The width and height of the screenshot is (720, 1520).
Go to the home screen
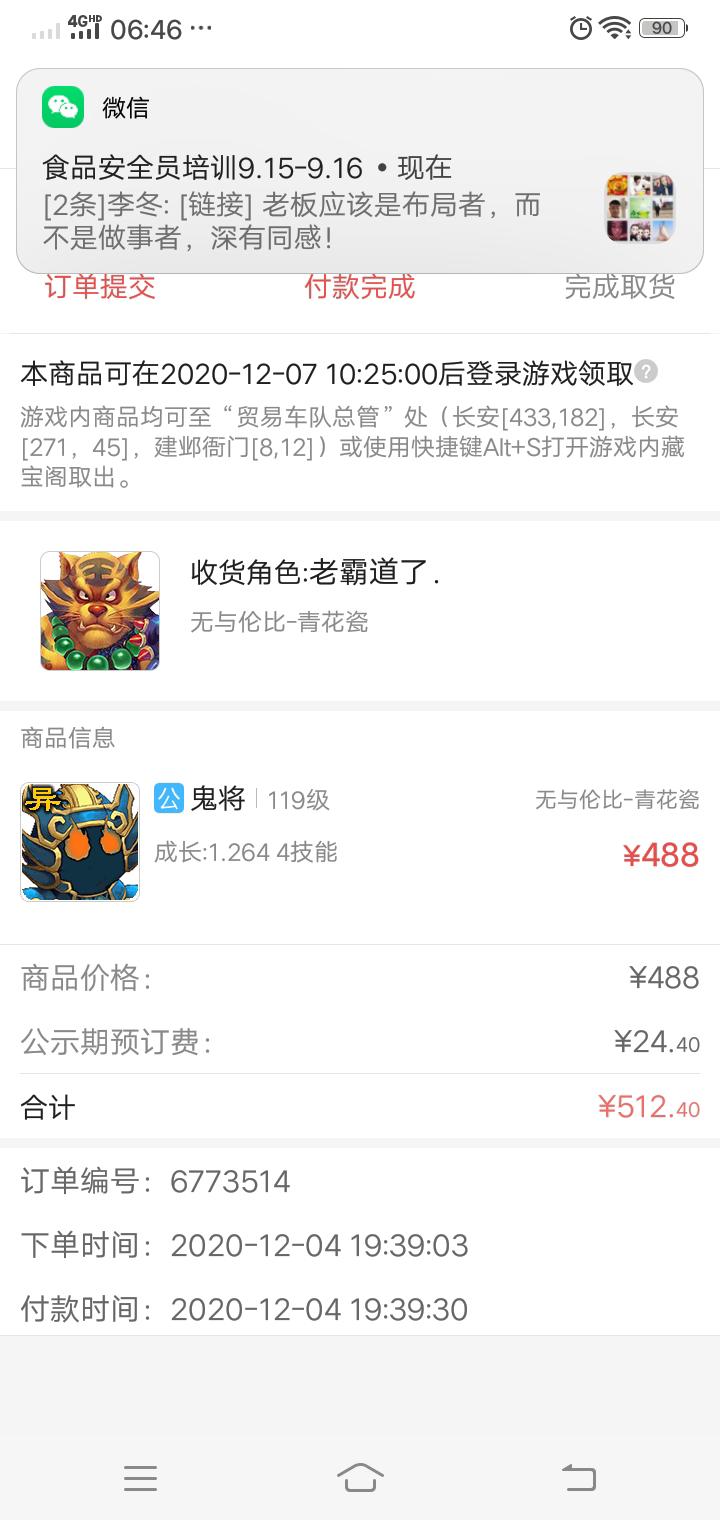(360, 1477)
